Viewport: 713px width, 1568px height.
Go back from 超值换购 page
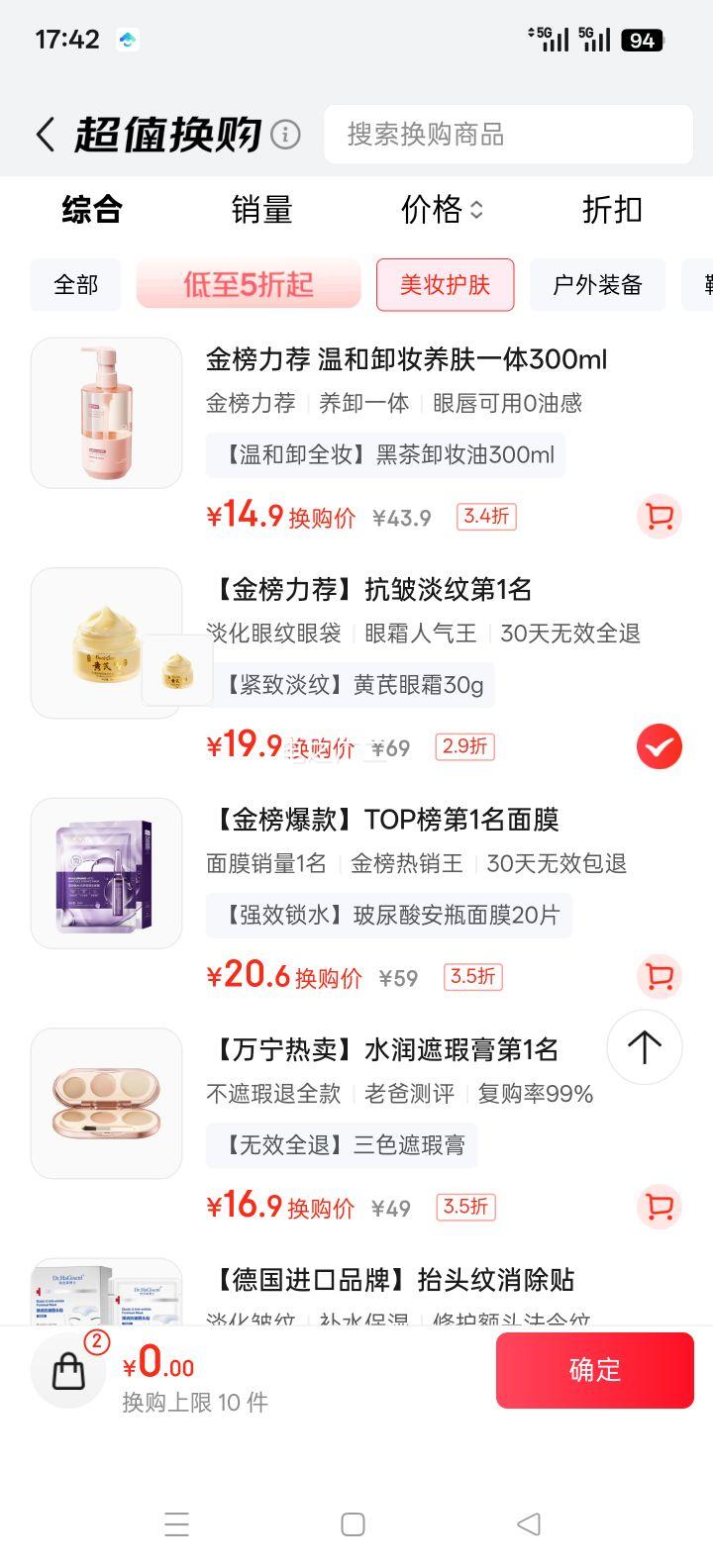click(x=45, y=135)
